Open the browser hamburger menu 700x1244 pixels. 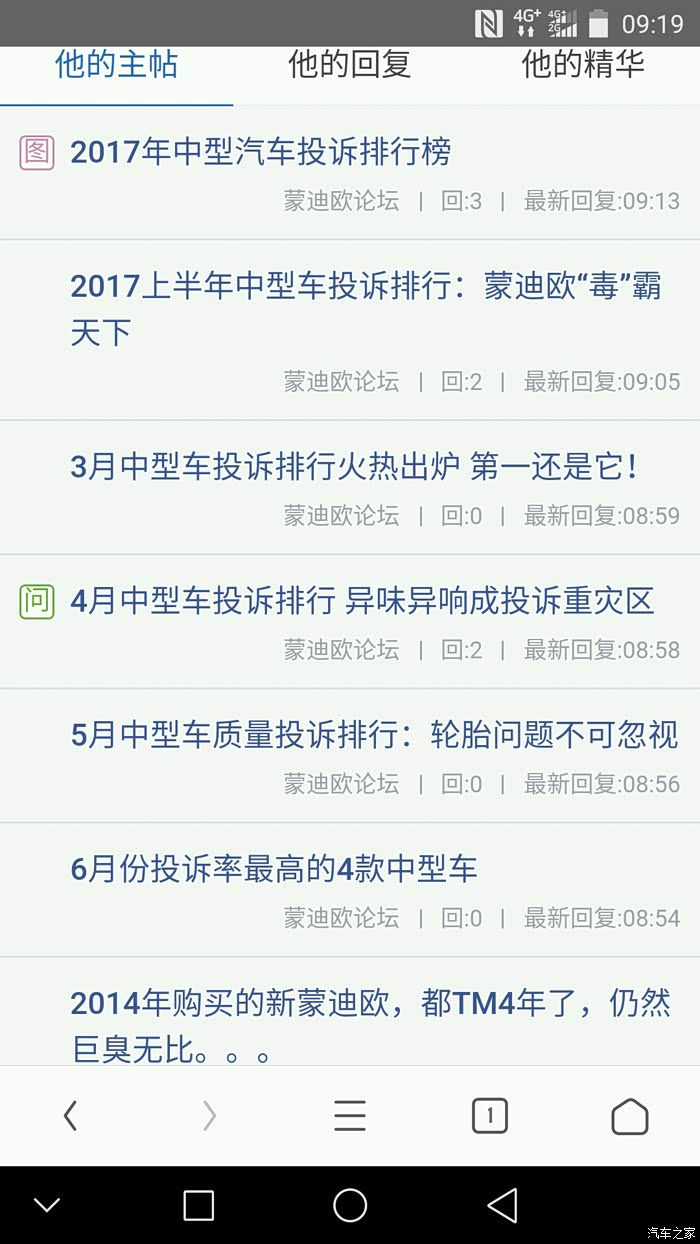(350, 1116)
